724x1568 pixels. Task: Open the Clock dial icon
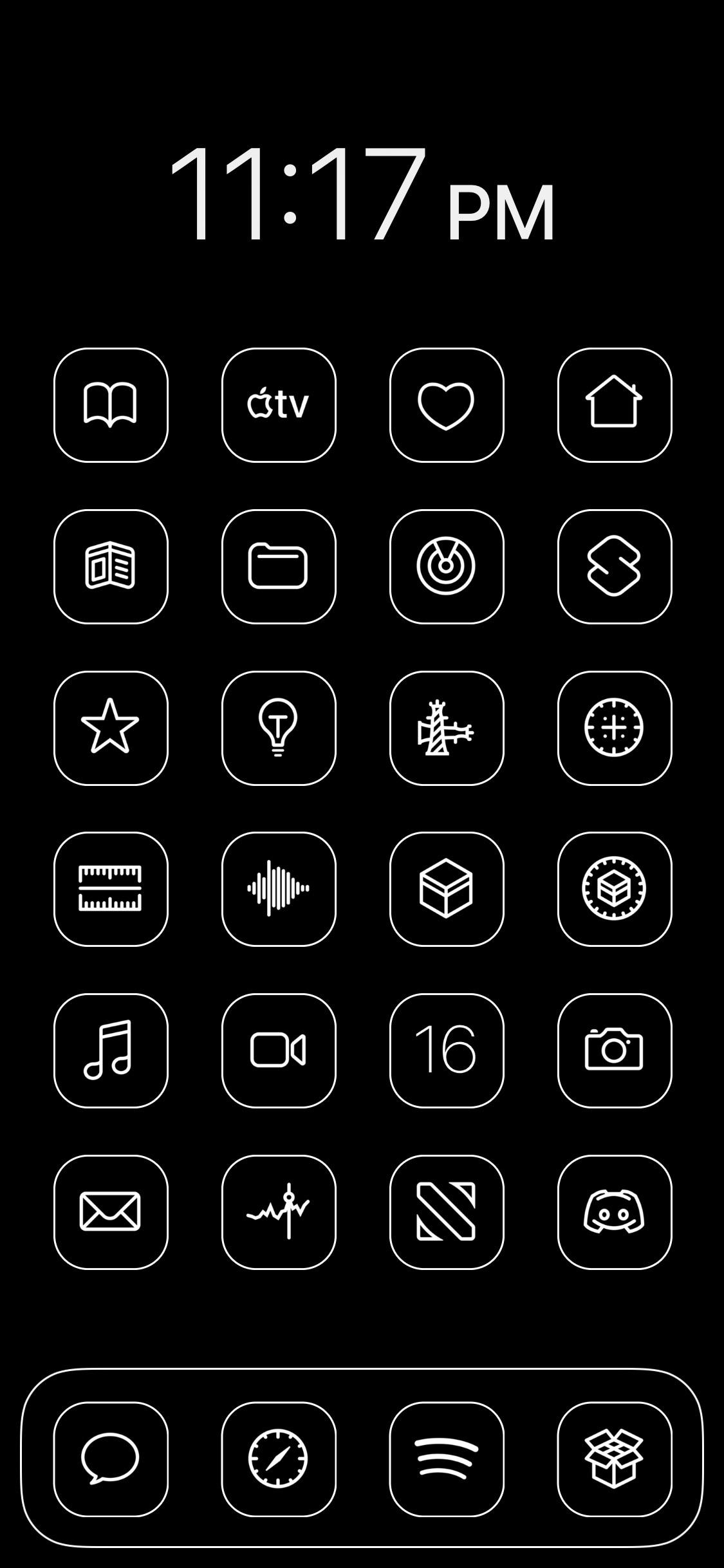click(615, 727)
